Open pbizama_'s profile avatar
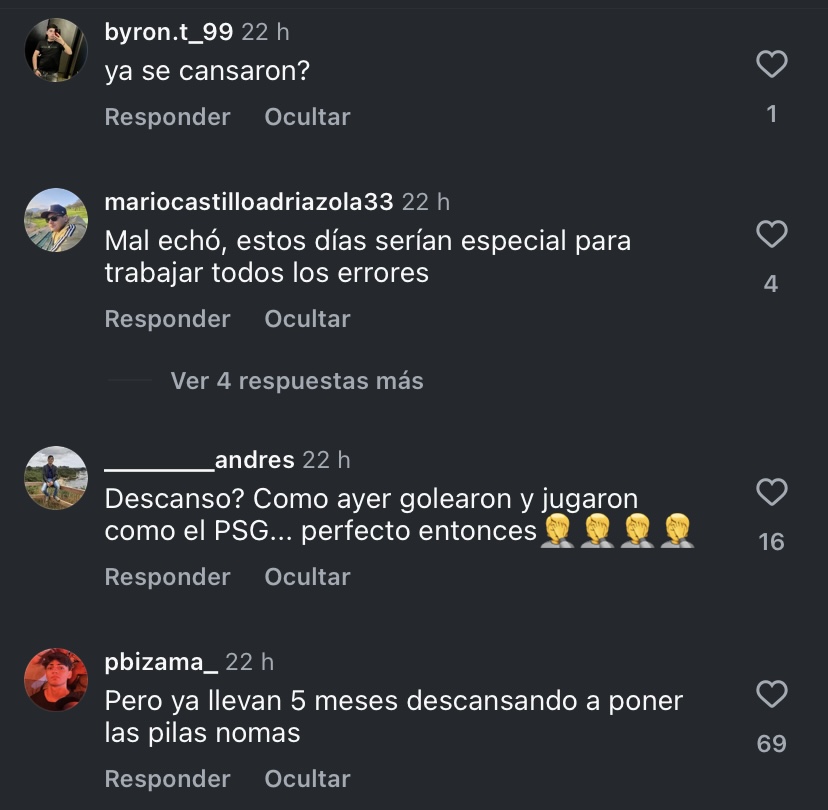 click(56, 680)
